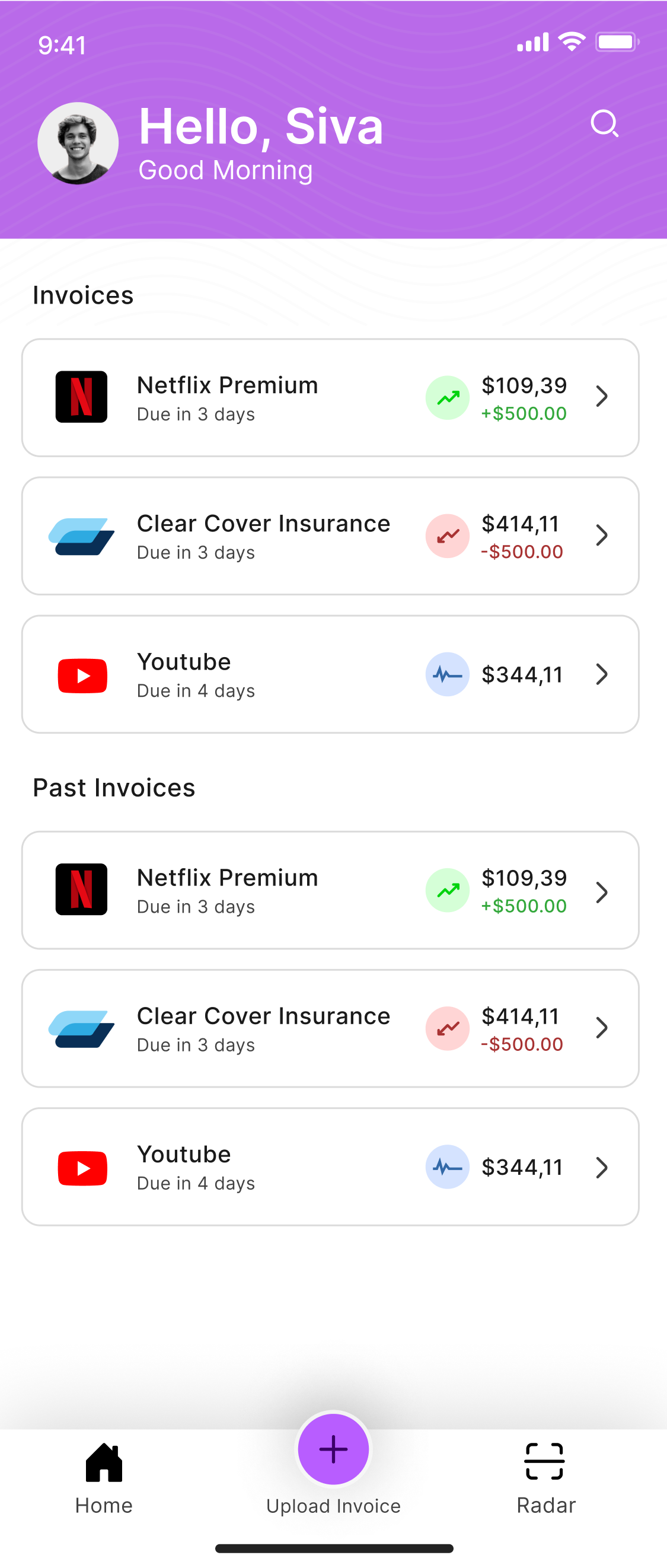
Task: Open Siva's profile picture
Action: (78, 144)
